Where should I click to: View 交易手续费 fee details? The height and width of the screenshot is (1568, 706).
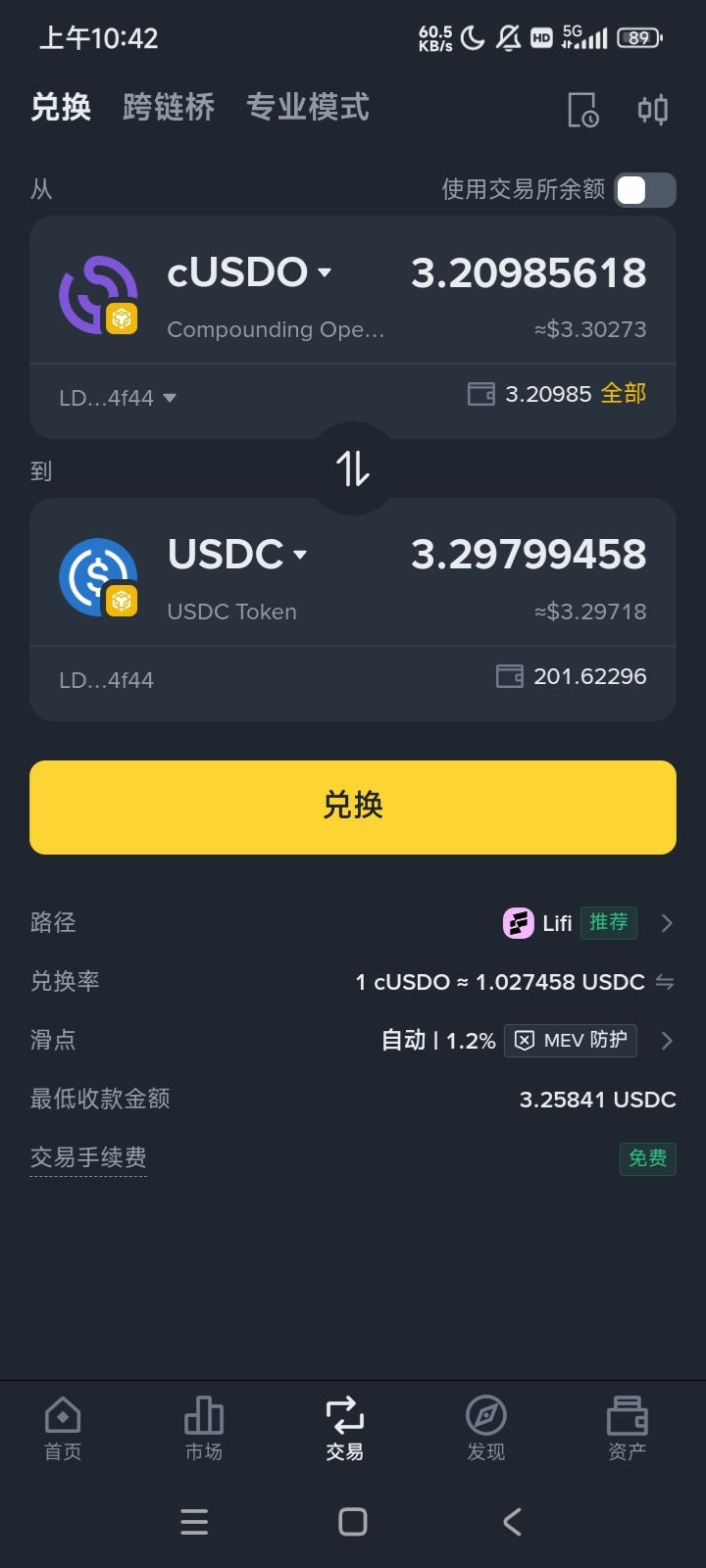(88, 1157)
